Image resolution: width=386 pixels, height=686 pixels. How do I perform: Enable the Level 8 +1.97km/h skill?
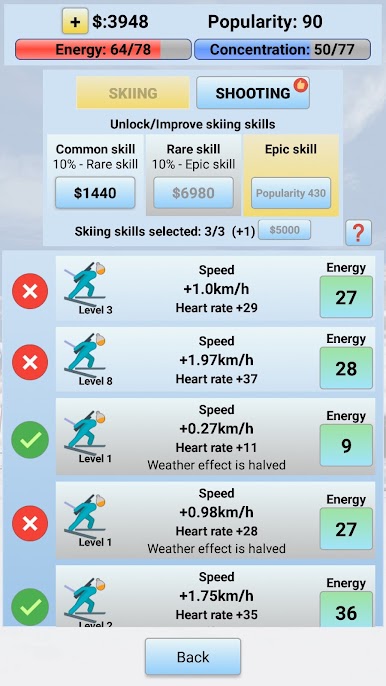pyautogui.click(x=30, y=362)
